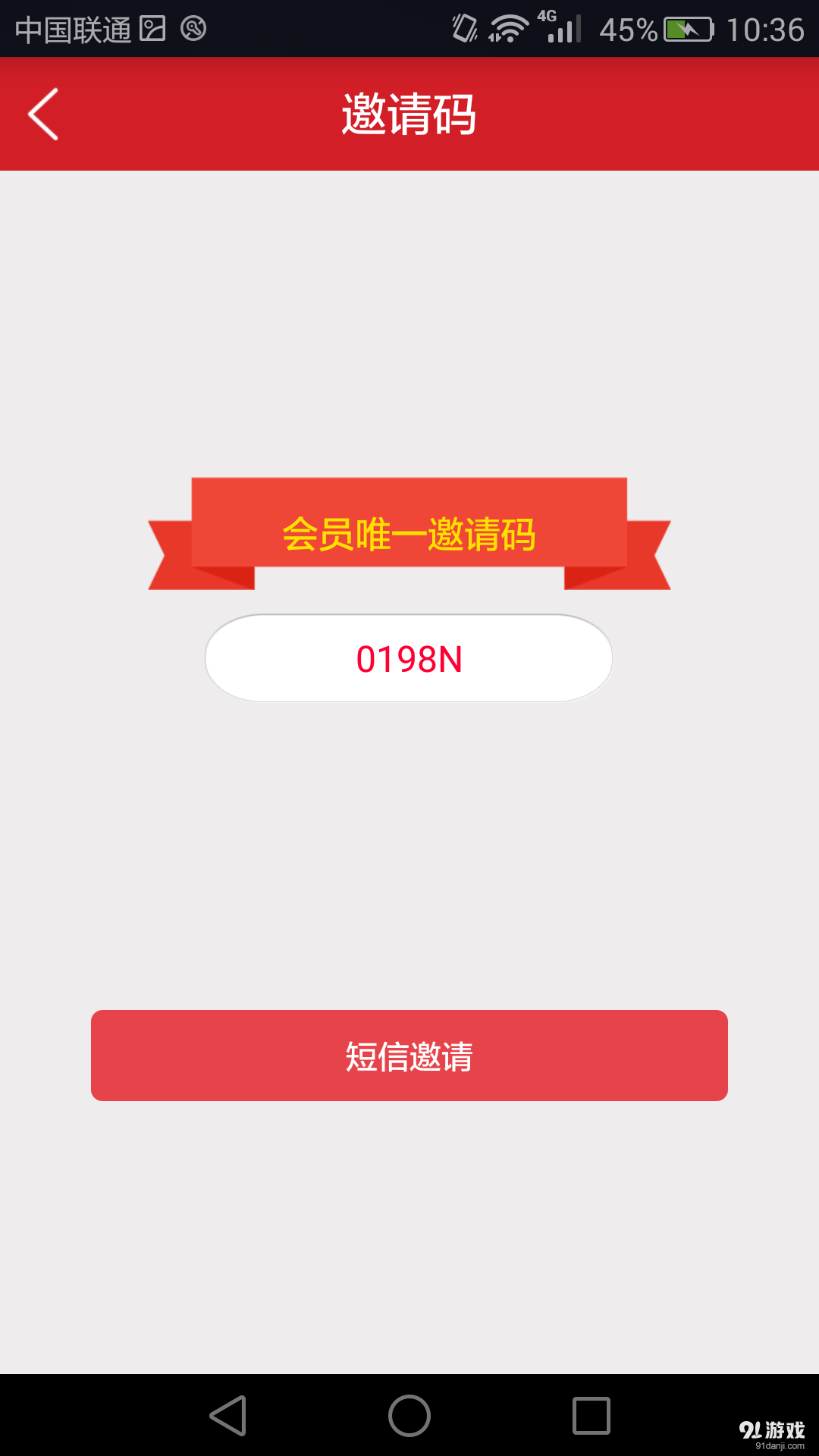
Task: Tap the data saver icon in the status bar
Action: pyautogui.click(x=194, y=29)
